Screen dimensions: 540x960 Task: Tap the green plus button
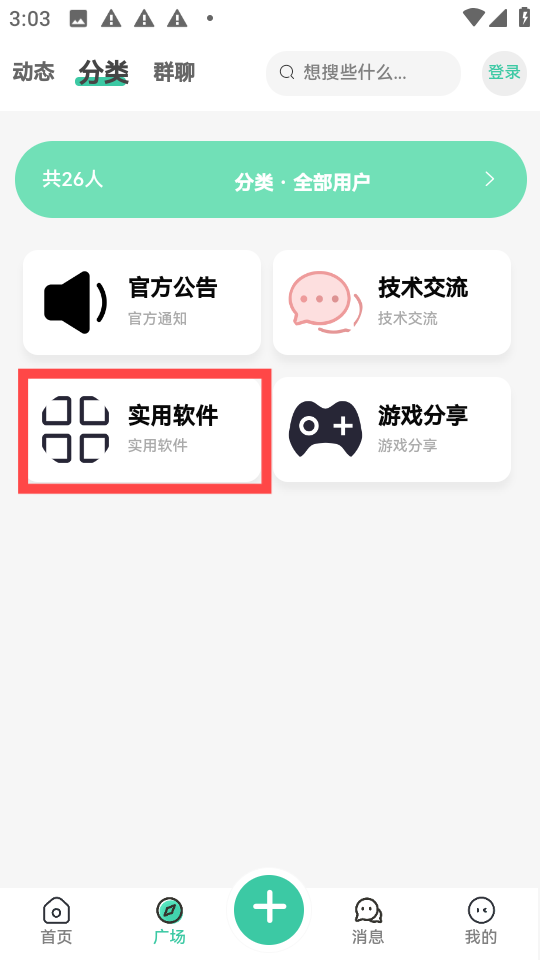pos(269,909)
